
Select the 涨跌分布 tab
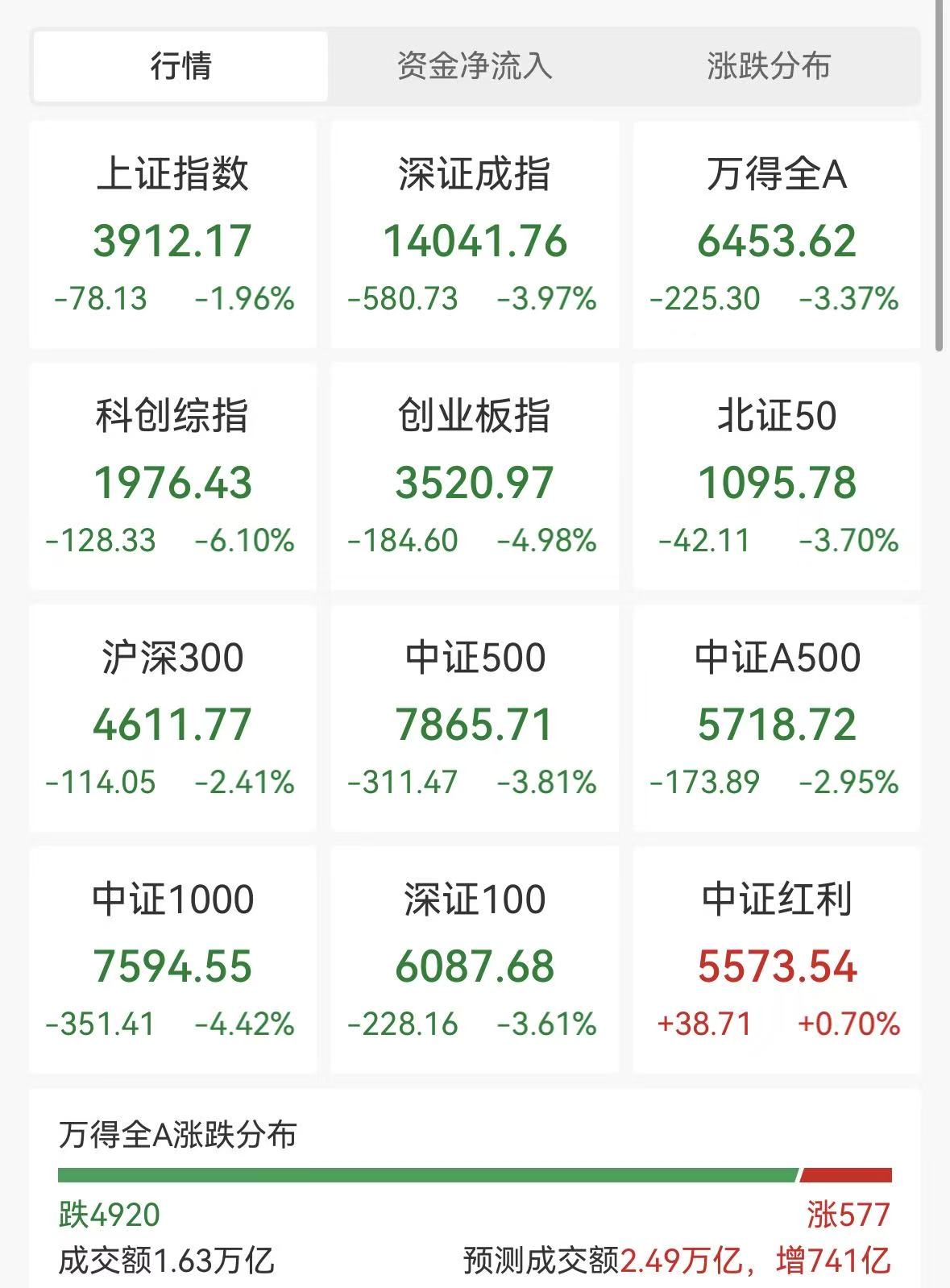(769, 66)
